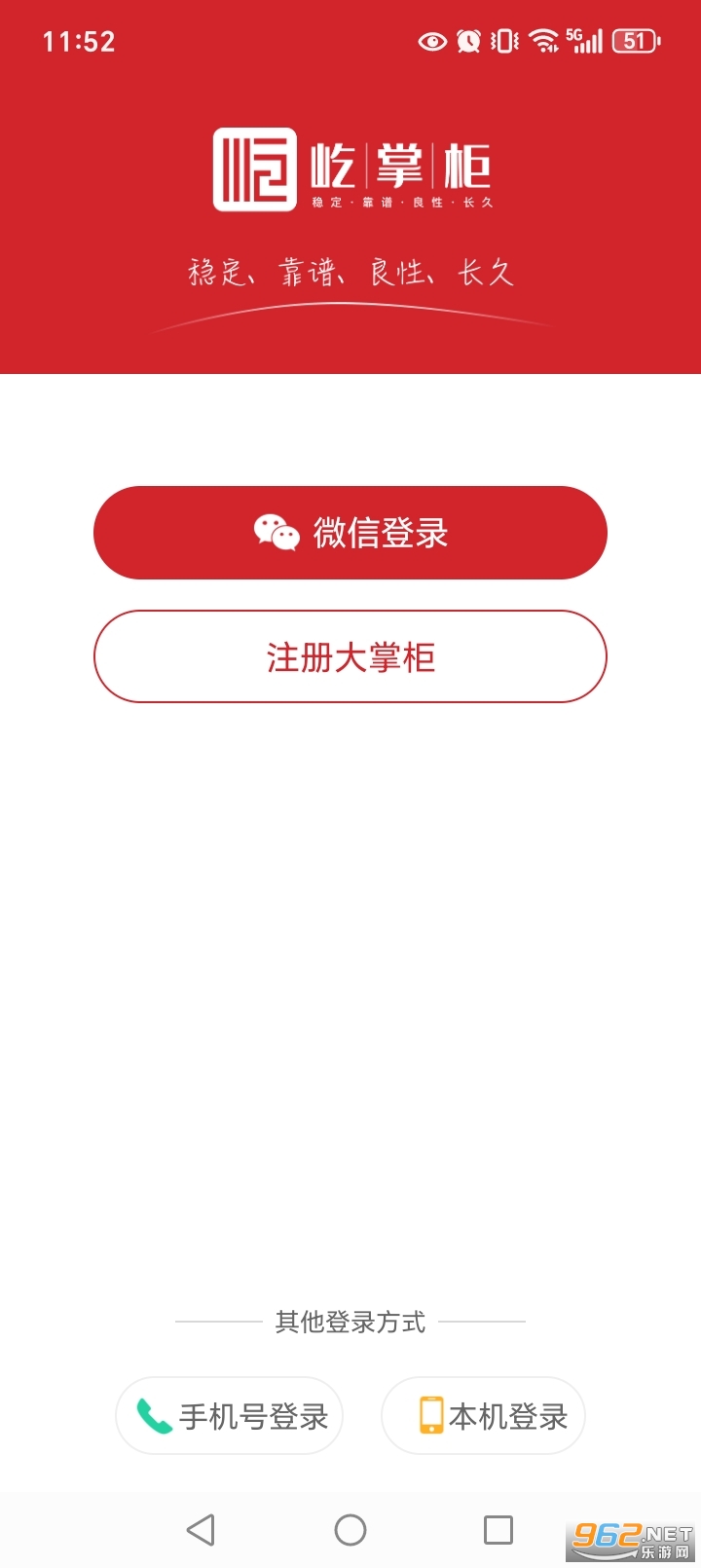Tap the home circle navigation button
The image size is (701, 1568).
click(x=350, y=1529)
